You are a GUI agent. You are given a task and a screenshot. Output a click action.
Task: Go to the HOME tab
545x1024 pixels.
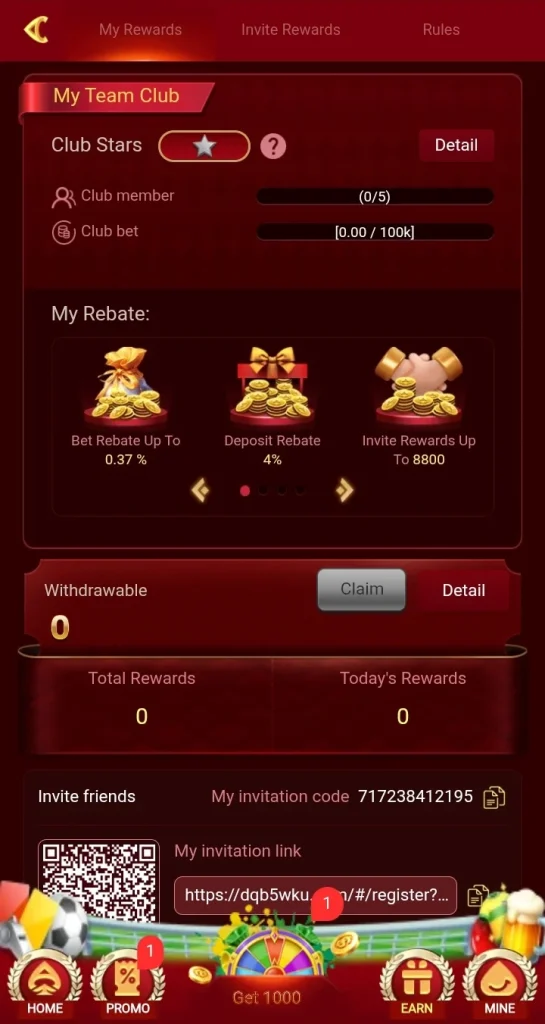point(45,983)
